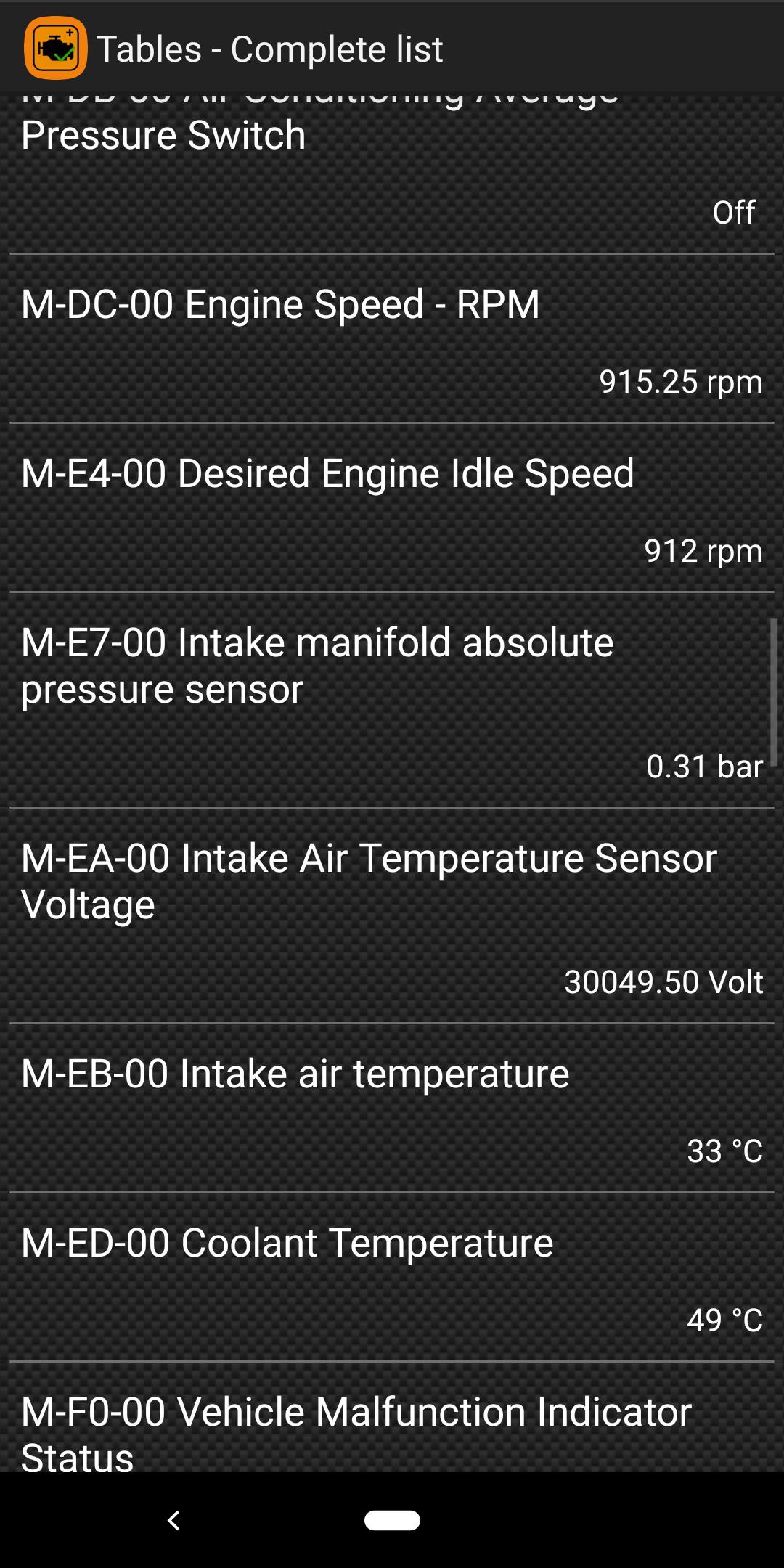Tap the 0.31 bar pressure value

[705, 767]
